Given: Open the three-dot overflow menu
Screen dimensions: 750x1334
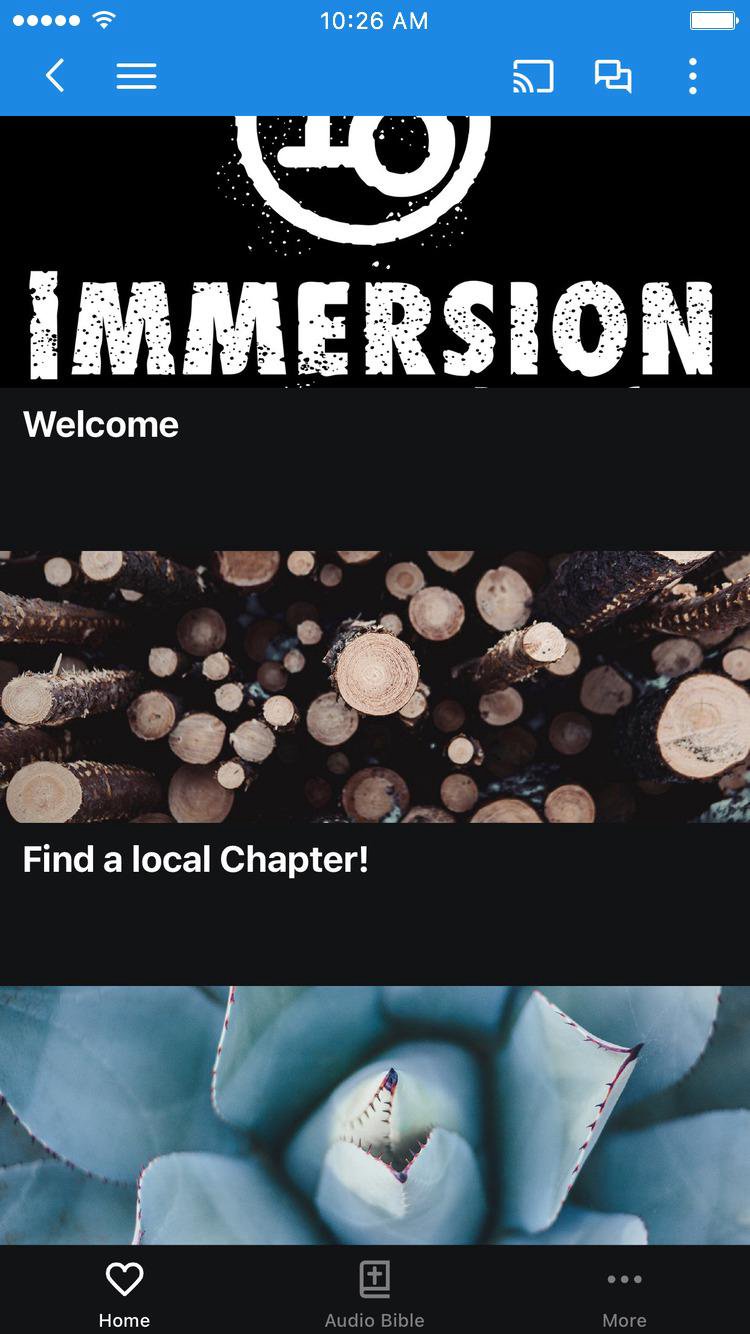Looking at the screenshot, I should click(x=692, y=76).
